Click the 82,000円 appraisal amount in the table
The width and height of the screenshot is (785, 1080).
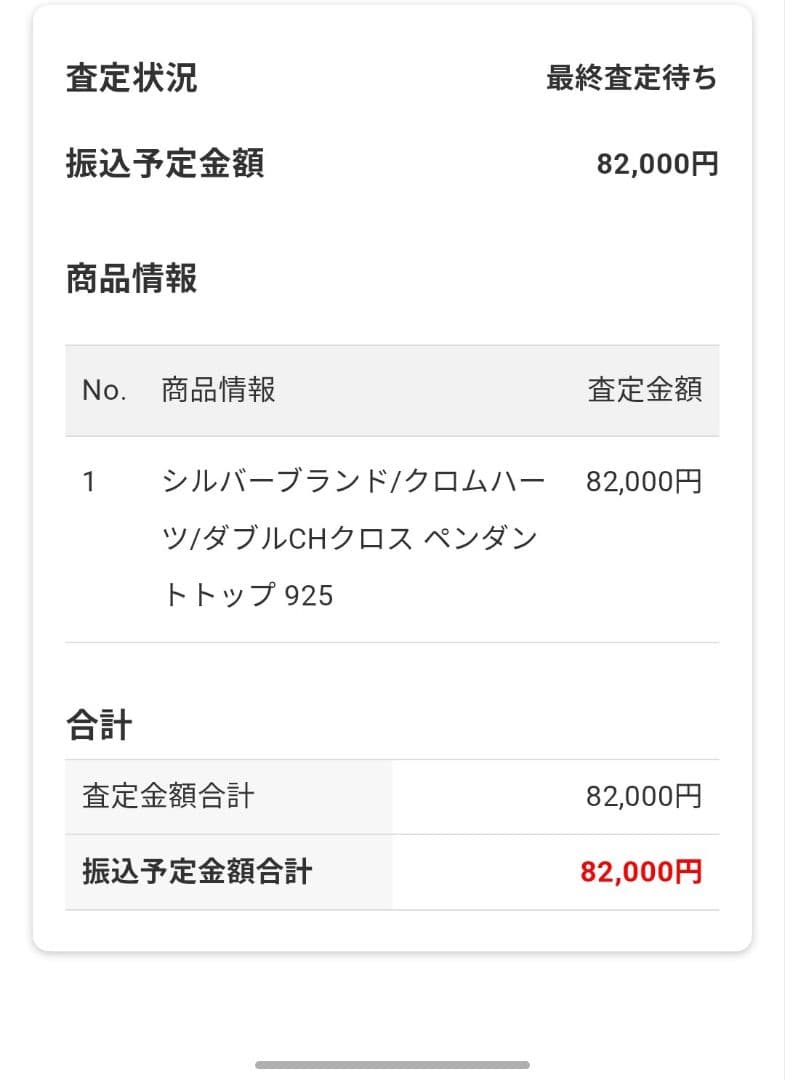646,481
